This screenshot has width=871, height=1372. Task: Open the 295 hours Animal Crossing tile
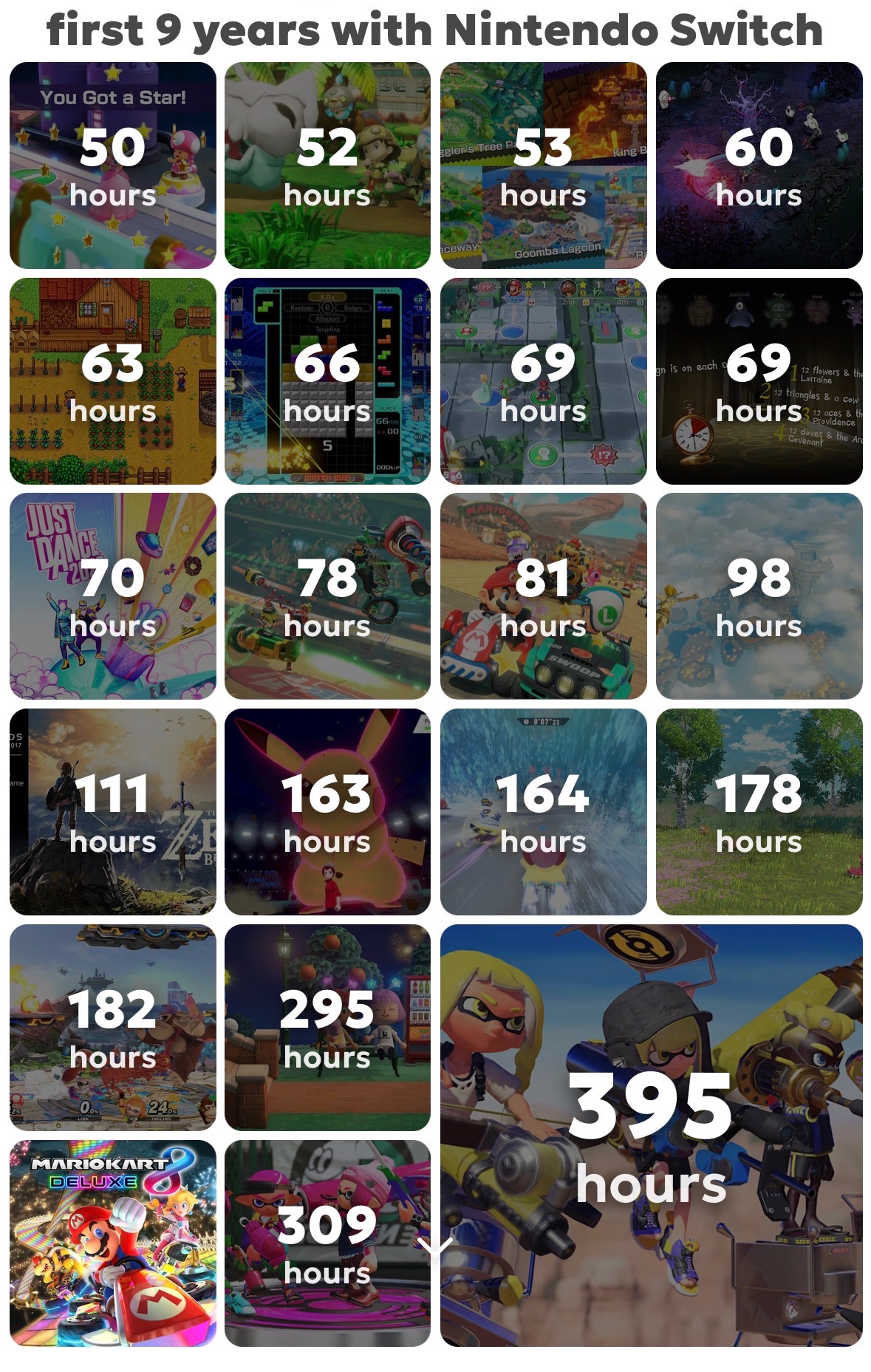(327, 1027)
